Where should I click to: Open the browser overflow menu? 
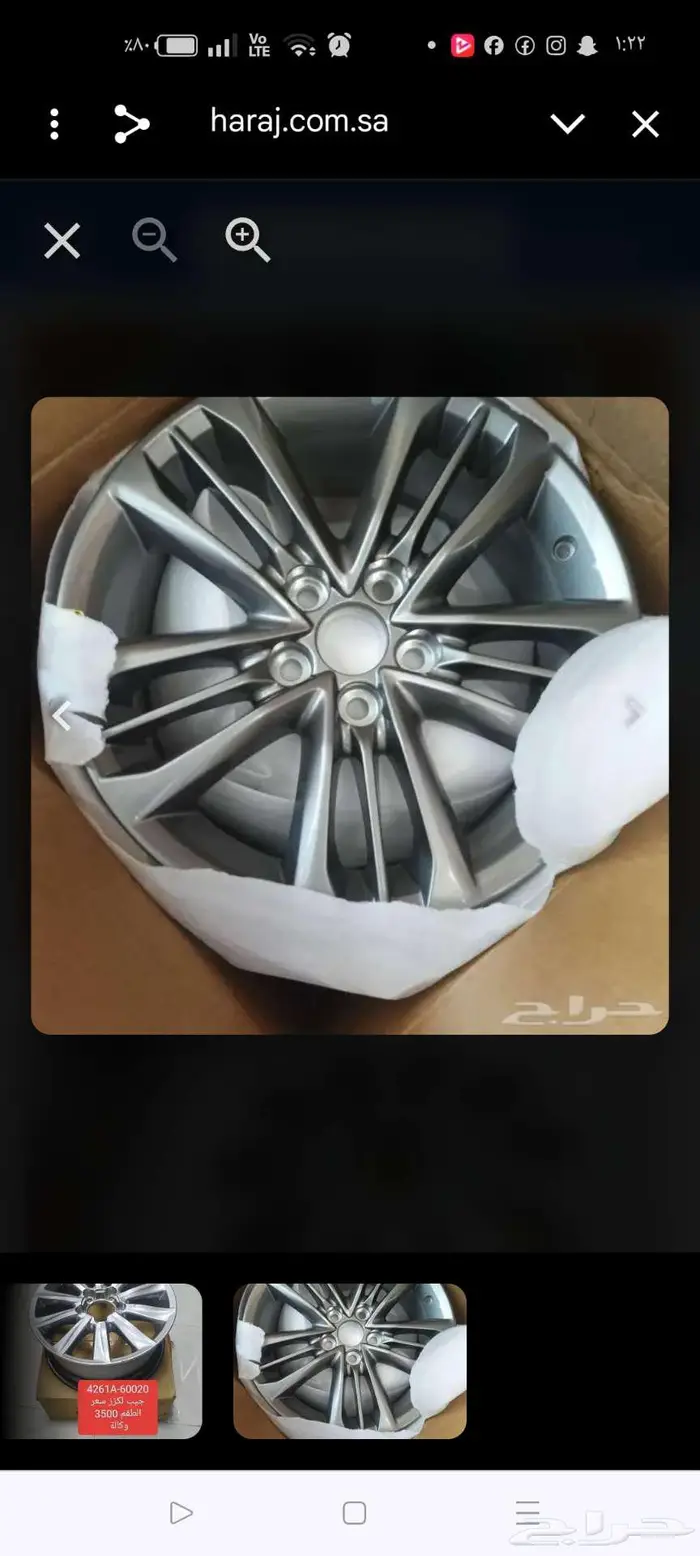click(x=54, y=124)
